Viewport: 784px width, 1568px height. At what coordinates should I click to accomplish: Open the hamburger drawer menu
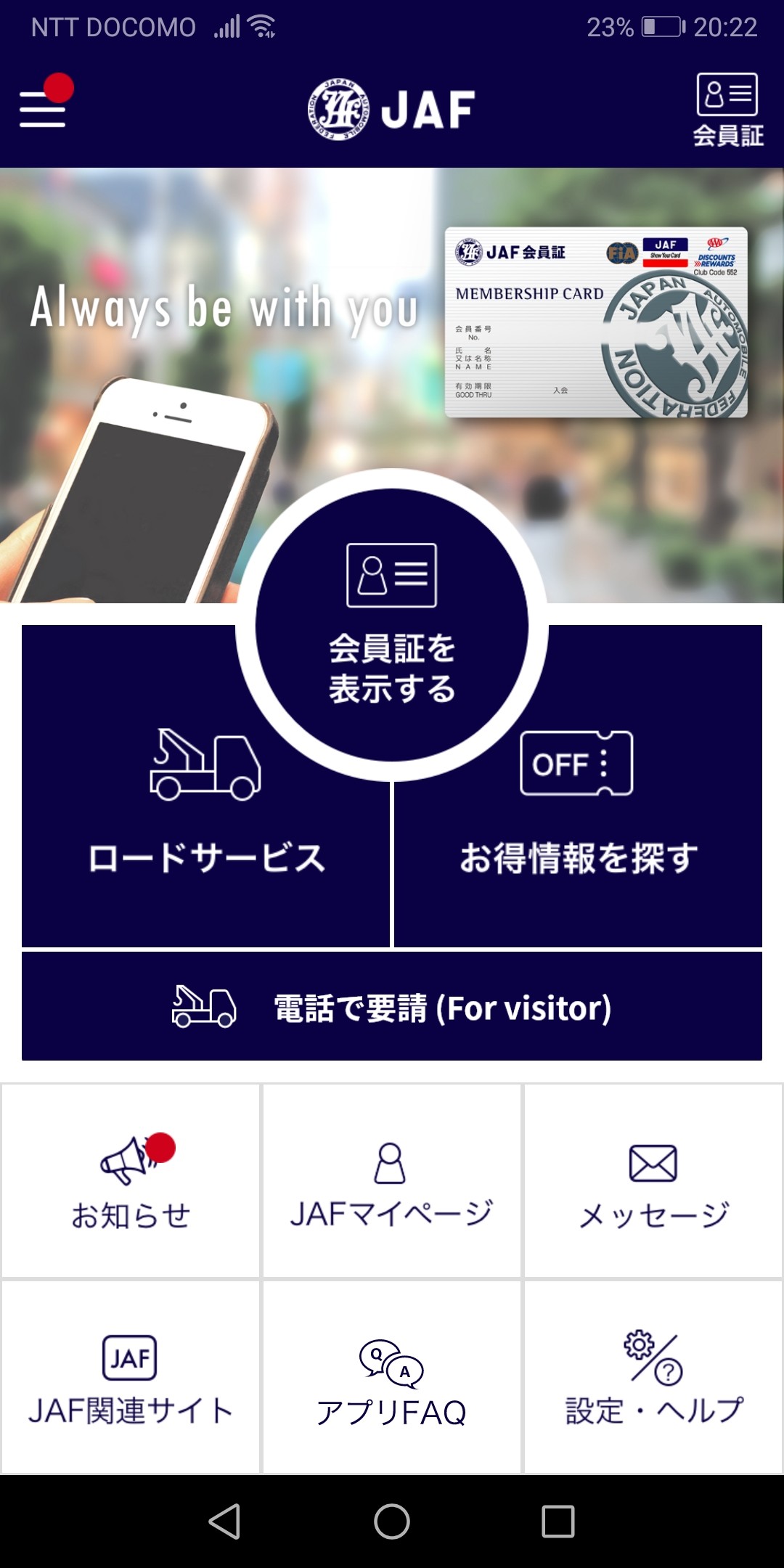(x=43, y=109)
